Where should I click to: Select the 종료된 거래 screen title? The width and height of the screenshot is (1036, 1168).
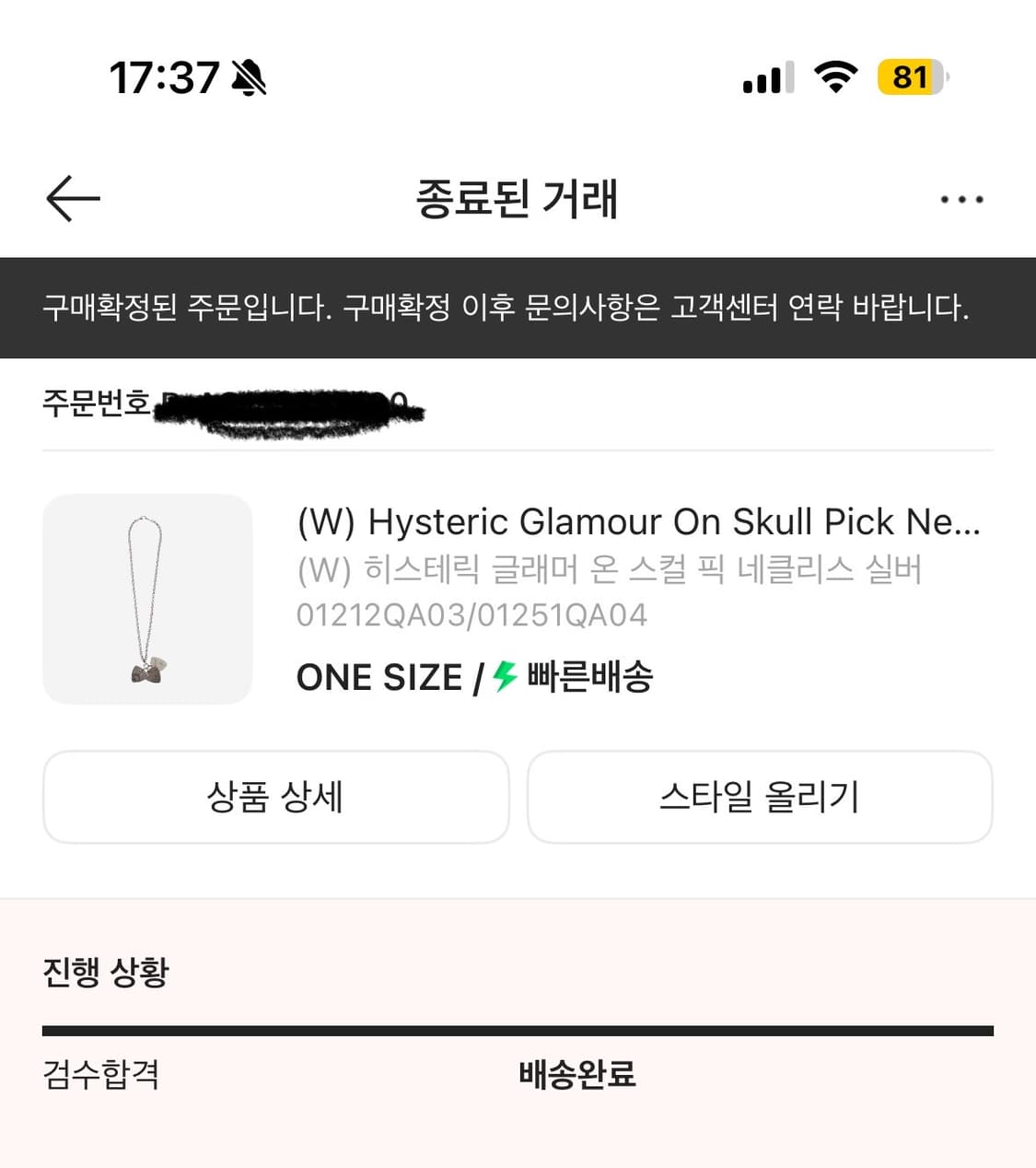pyautogui.click(x=518, y=198)
